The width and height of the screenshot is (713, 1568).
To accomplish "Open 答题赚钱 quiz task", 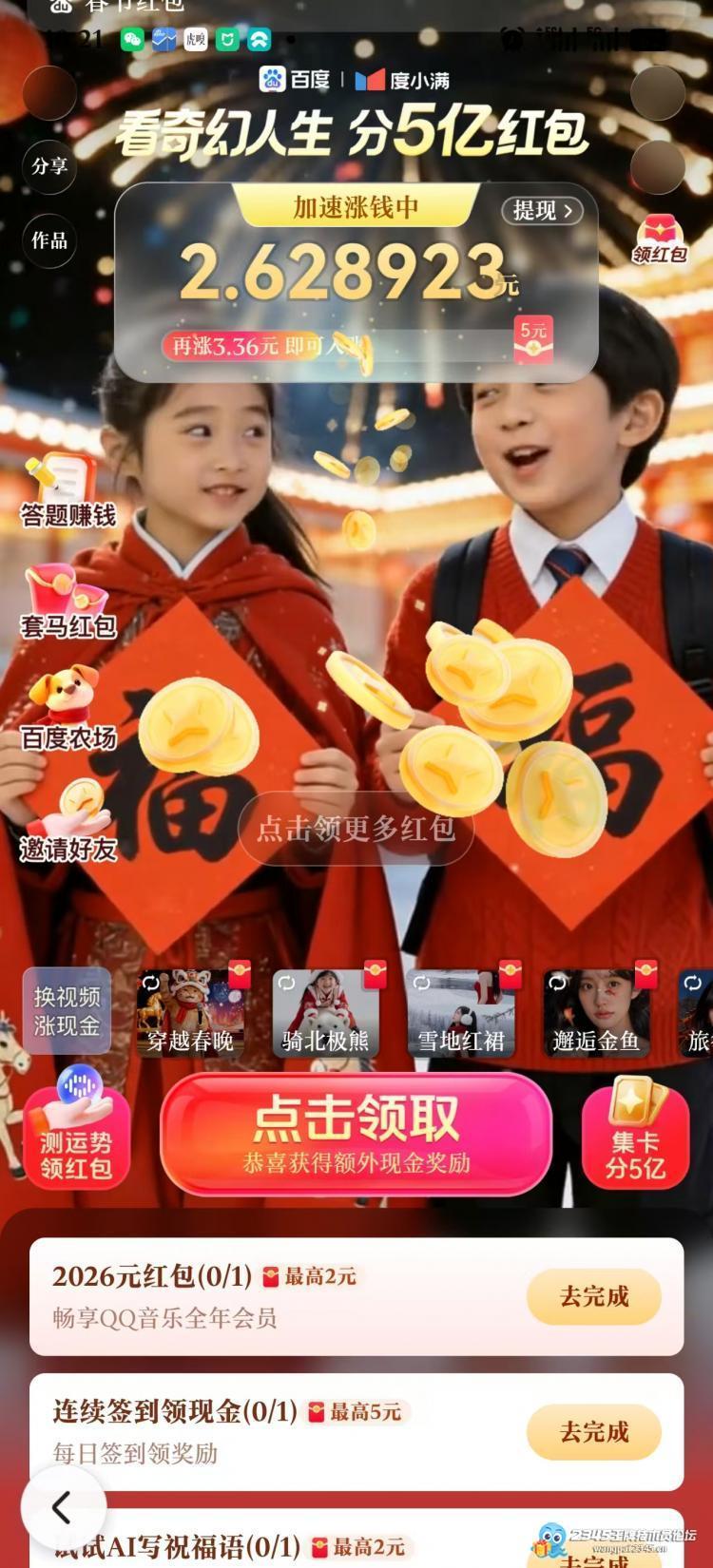I will (67, 491).
